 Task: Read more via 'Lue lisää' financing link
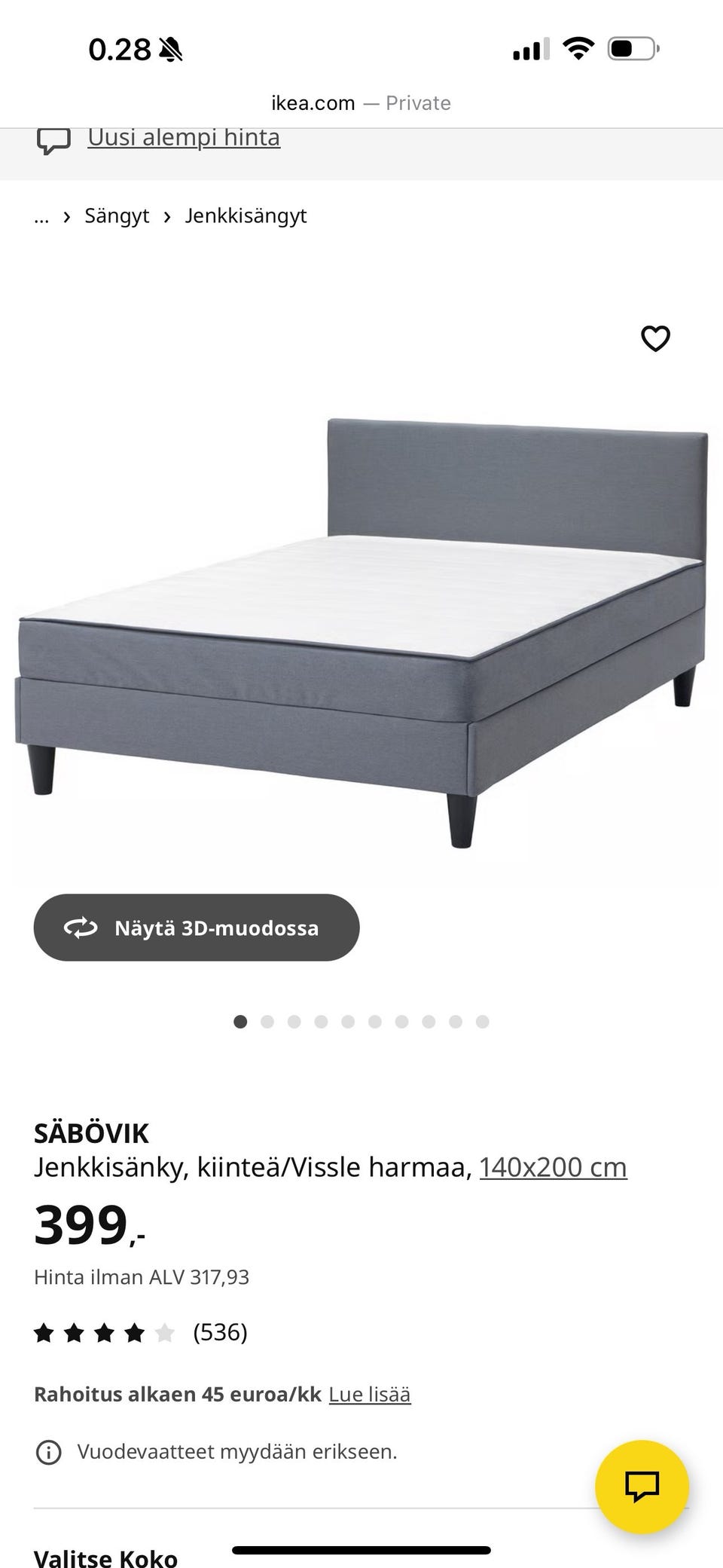click(x=370, y=1394)
